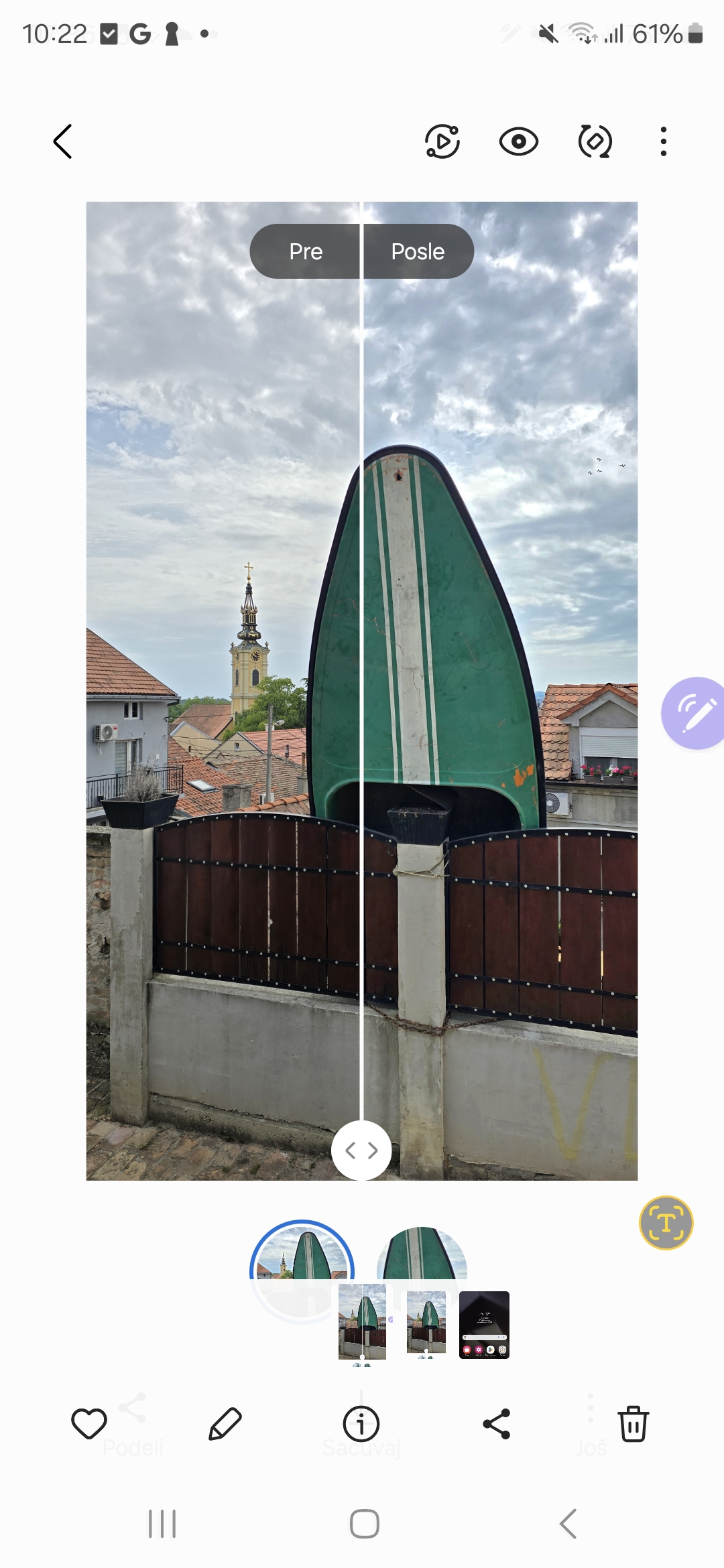724x1568 pixels.
Task: Share this photo
Action: click(x=497, y=1424)
